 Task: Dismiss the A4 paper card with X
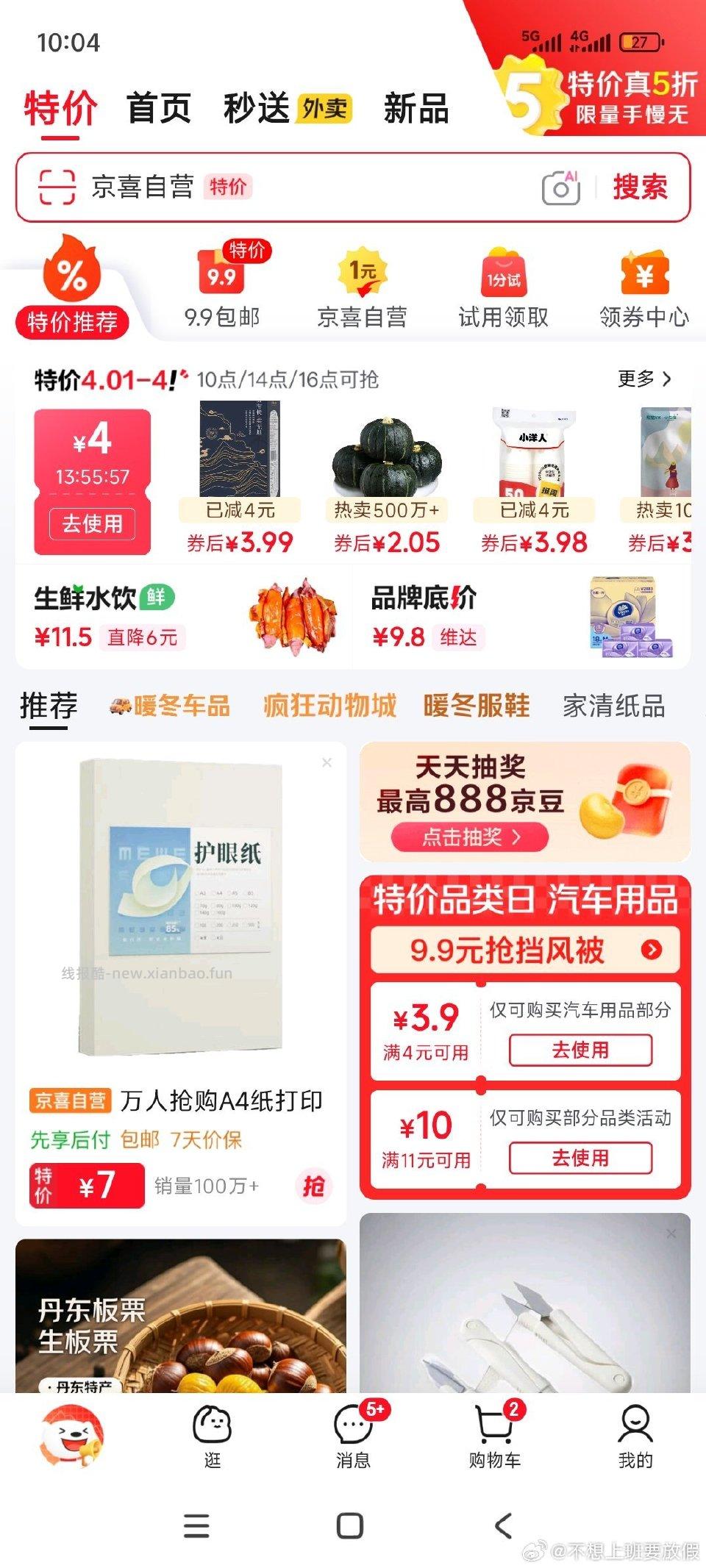[326, 762]
